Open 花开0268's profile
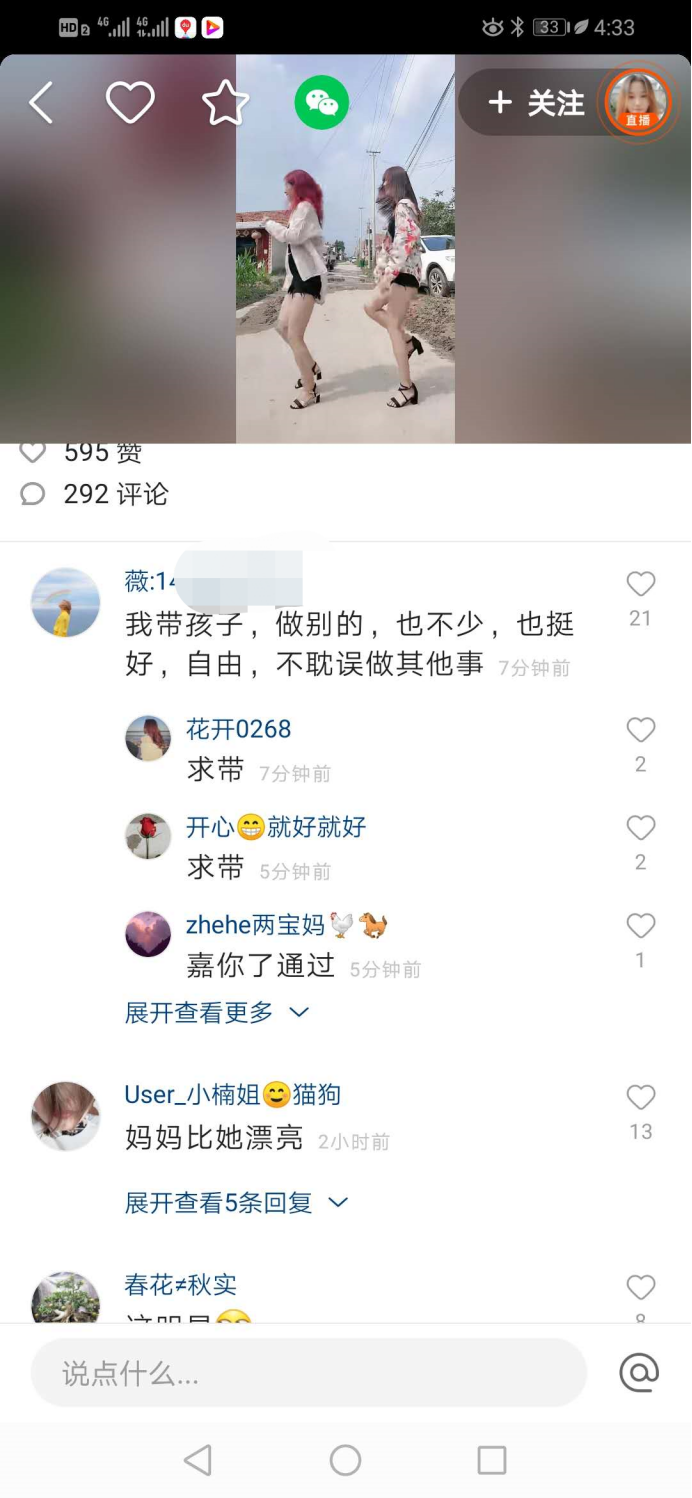The height and width of the screenshot is (1498, 692). coord(148,739)
